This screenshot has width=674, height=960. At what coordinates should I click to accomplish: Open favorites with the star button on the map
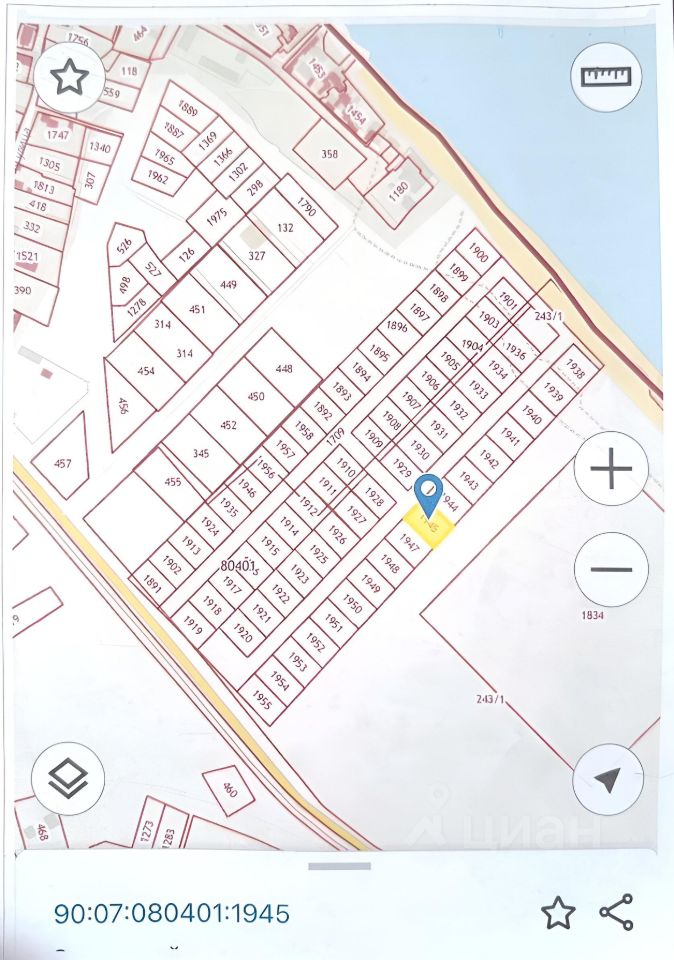(x=69, y=77)
